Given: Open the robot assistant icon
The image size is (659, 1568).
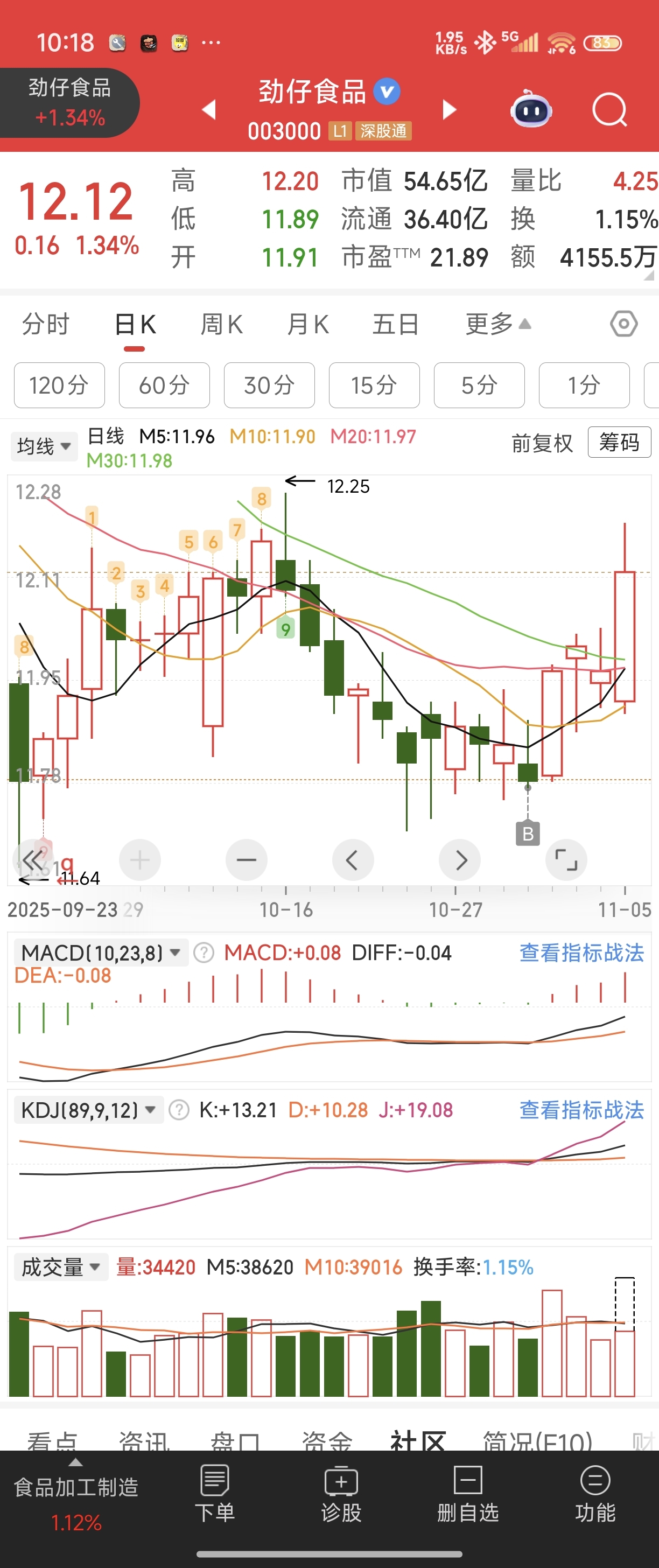Looking at the screenshot, I should tap(531, 110).
